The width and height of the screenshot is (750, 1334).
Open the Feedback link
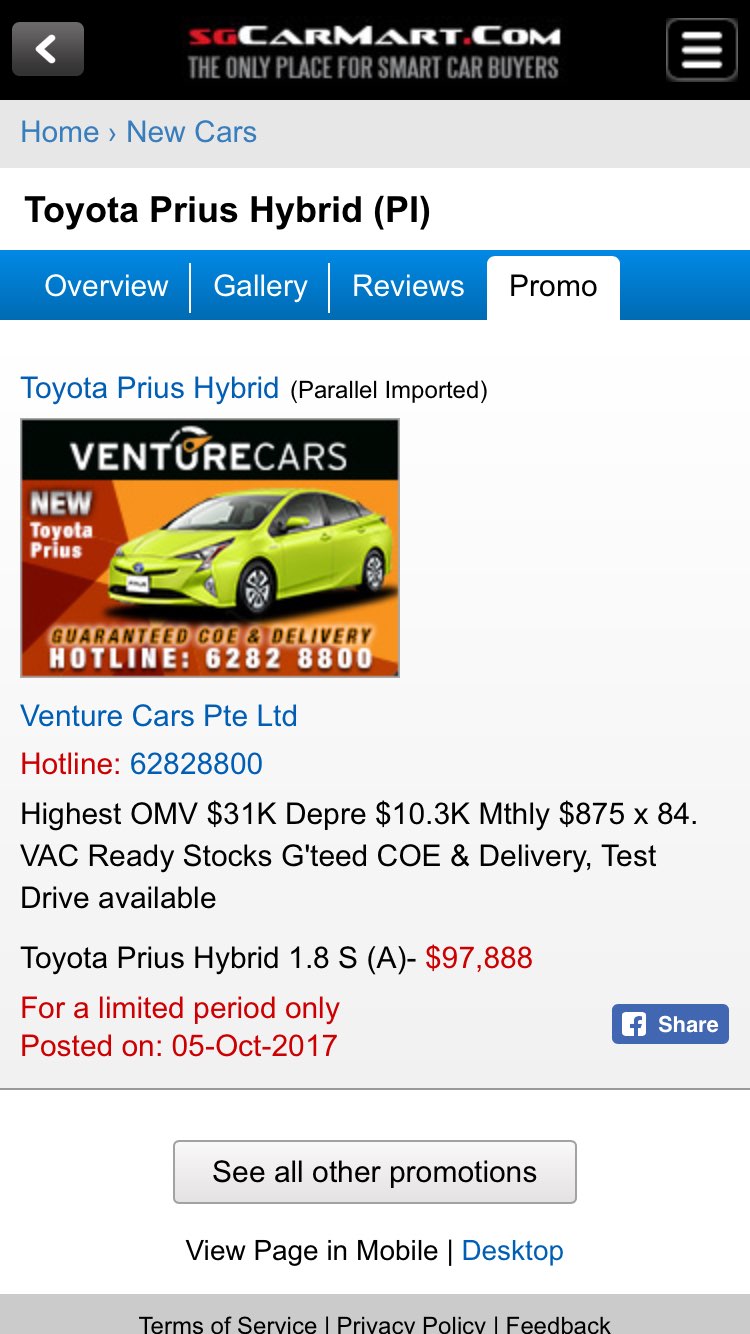pos(558,1324)
